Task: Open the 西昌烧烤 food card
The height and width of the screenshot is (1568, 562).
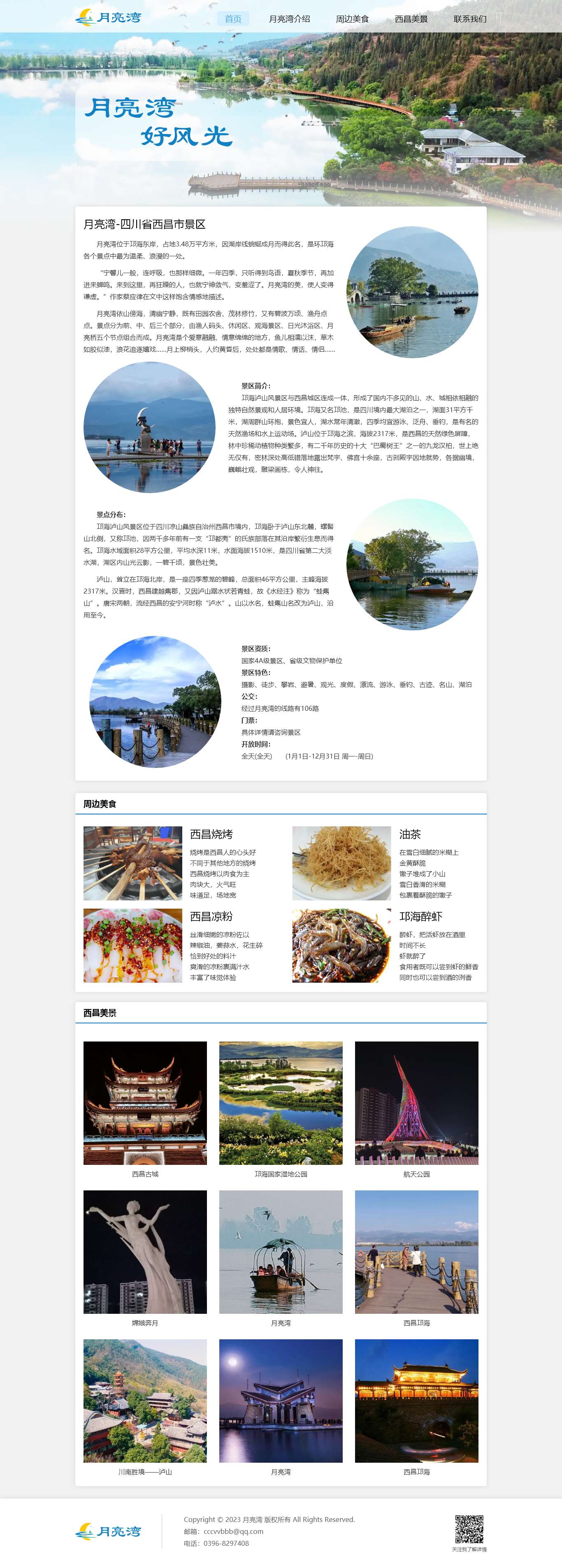Action: coord(133,863)
